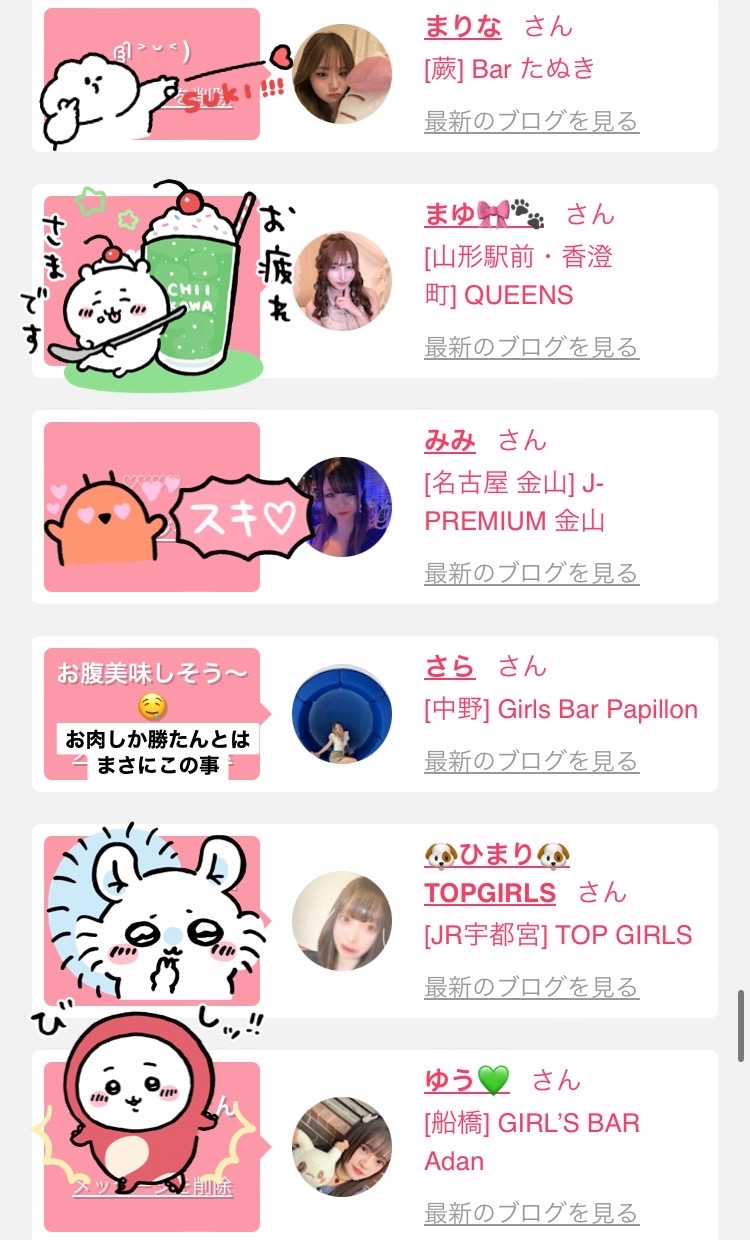View latest blog of まゆ at QUEENS

(531, 348)
